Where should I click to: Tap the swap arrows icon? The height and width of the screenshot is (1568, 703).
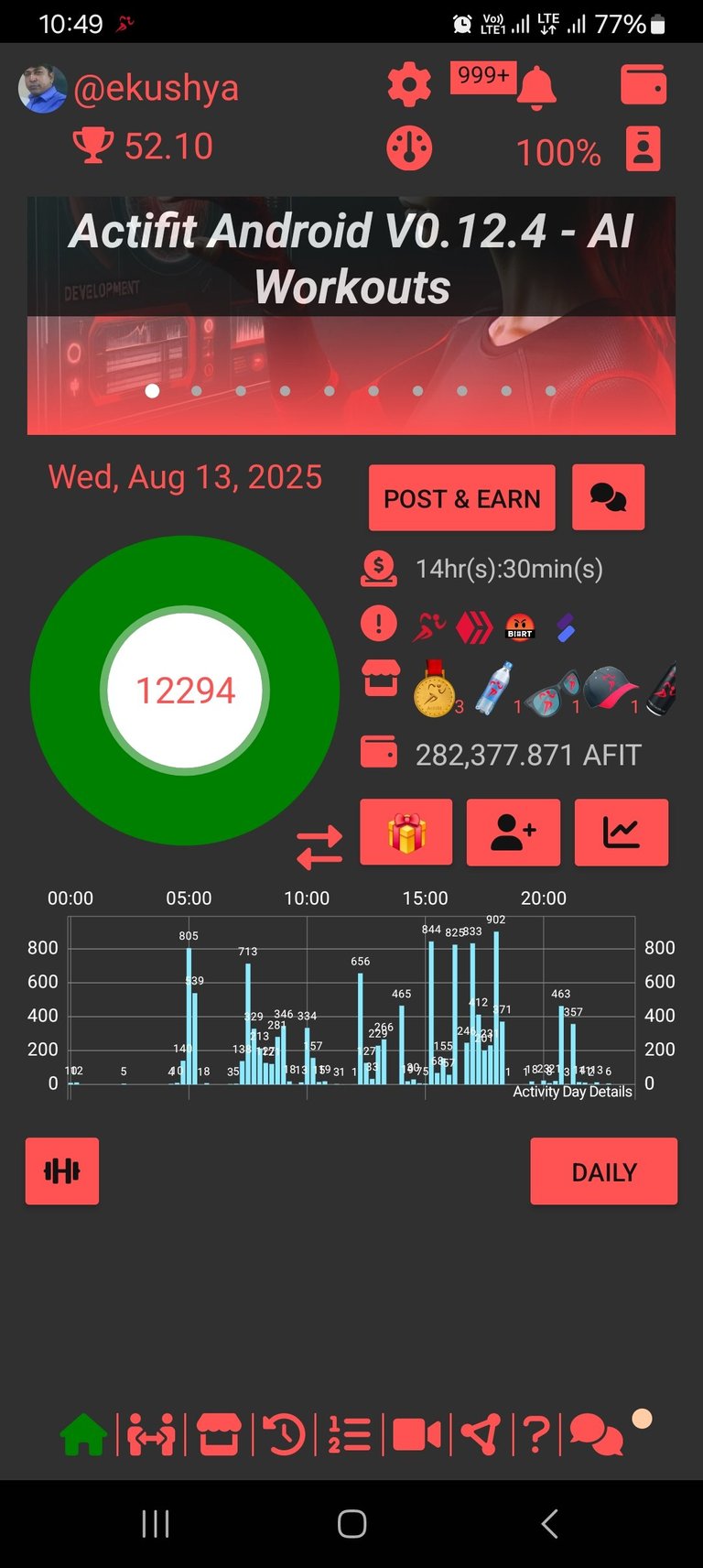point(319,847)
